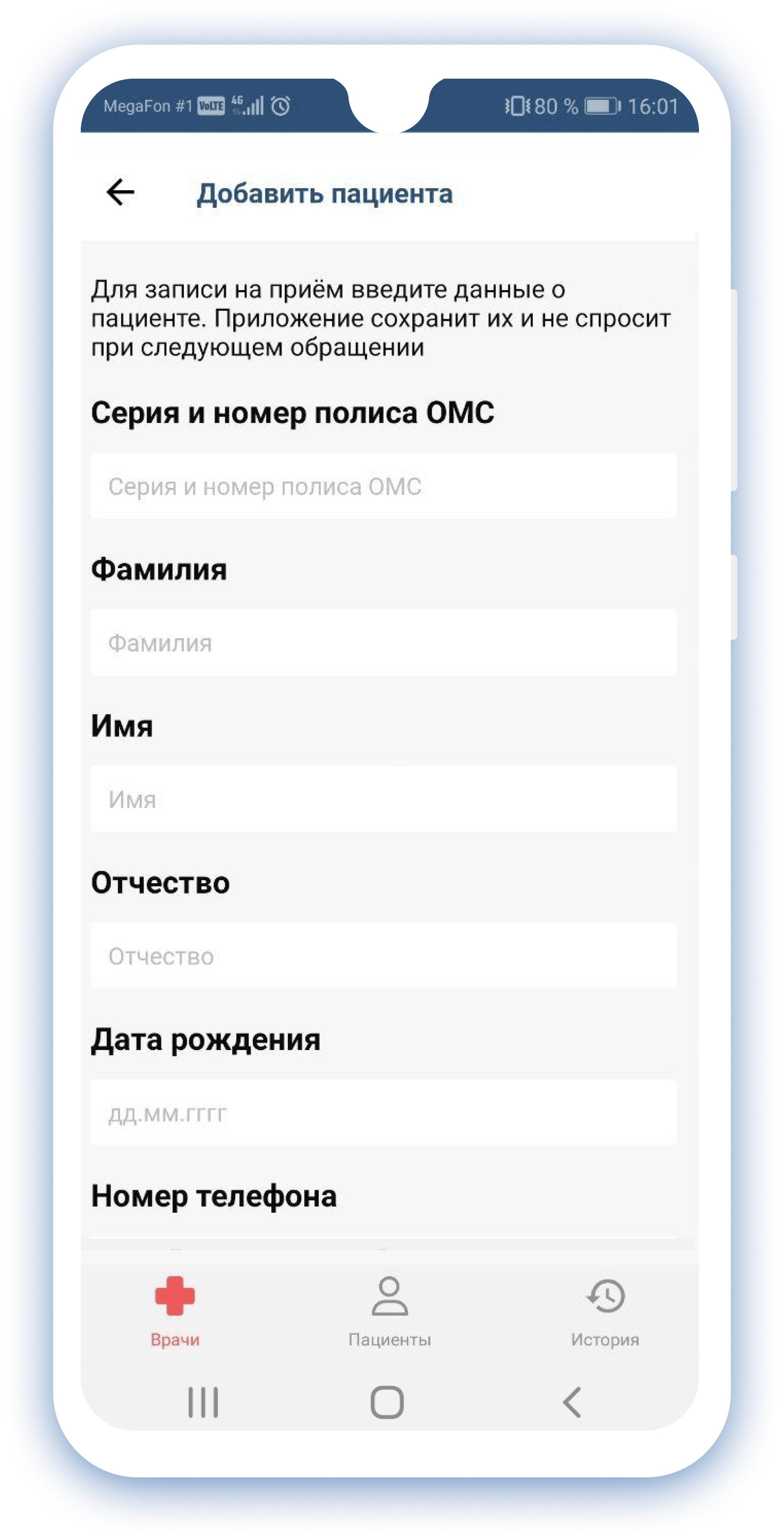Screen dimensions: 784x1539
Task: Open recent apps from navigation bar
Action: coord(203,1401)
